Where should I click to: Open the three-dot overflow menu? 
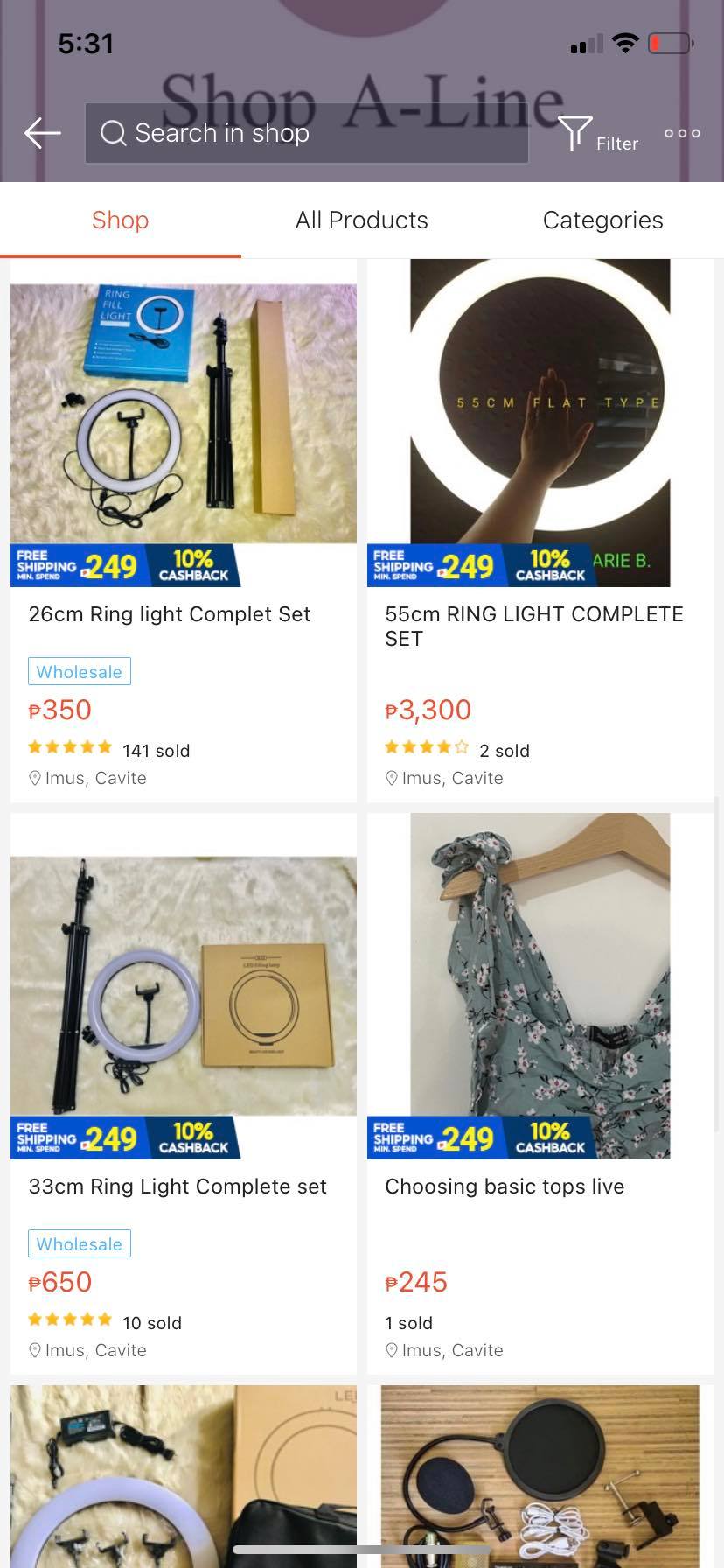click(682, 133)
